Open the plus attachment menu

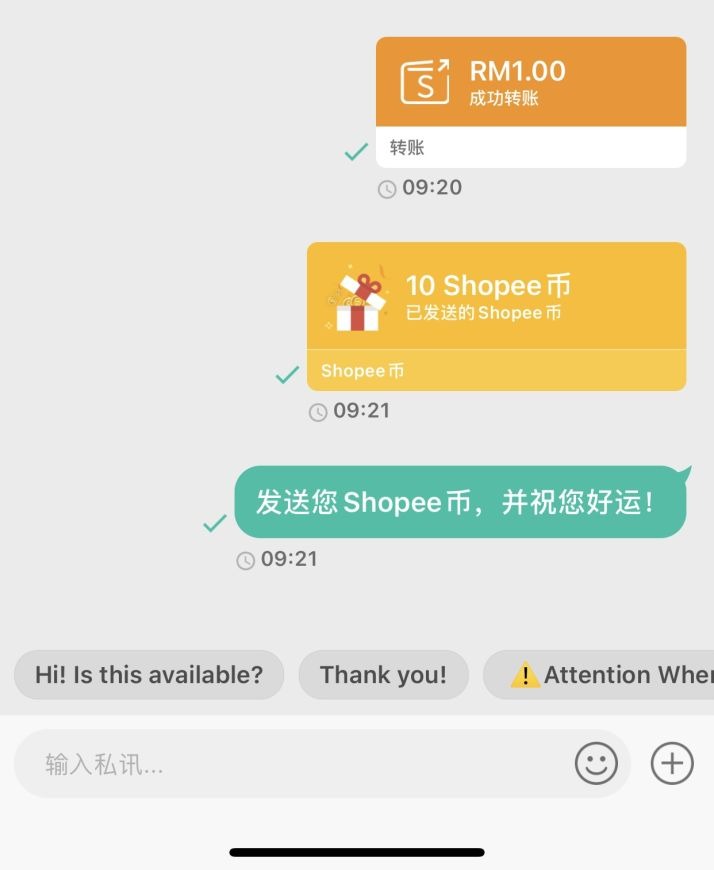tap(672, 764)
